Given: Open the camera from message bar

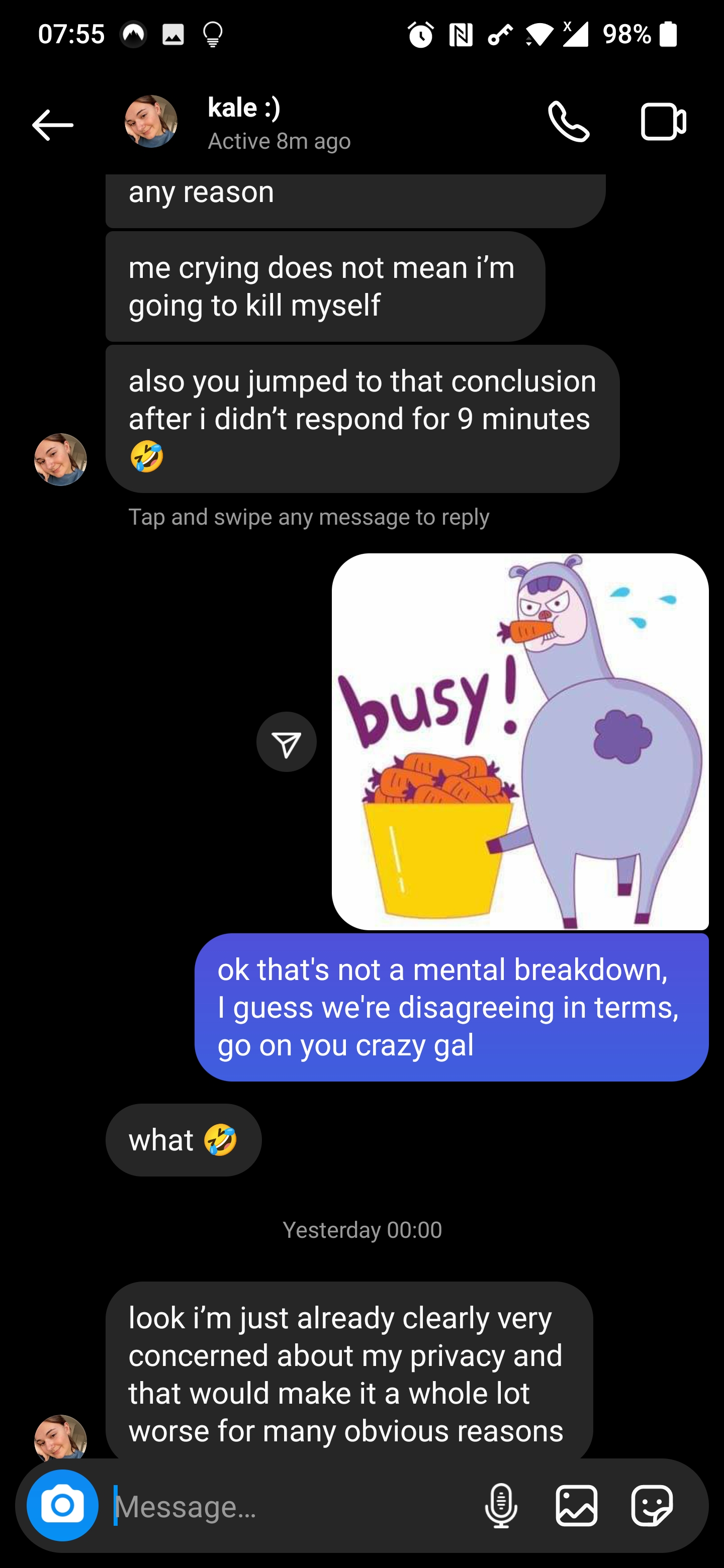Looking at the screenshot, I should tap(62, 1505).
